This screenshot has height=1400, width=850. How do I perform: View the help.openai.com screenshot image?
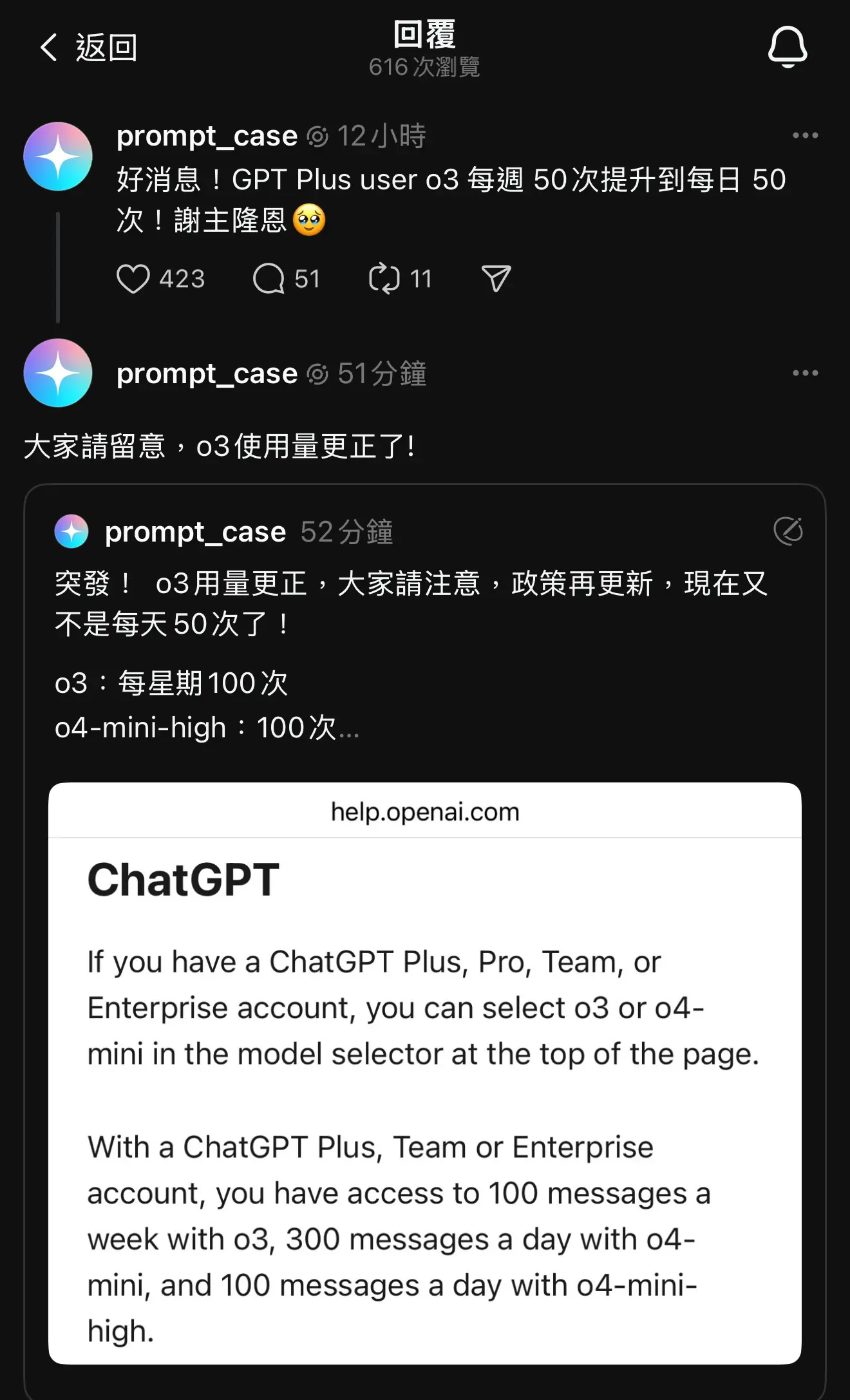425,1073
